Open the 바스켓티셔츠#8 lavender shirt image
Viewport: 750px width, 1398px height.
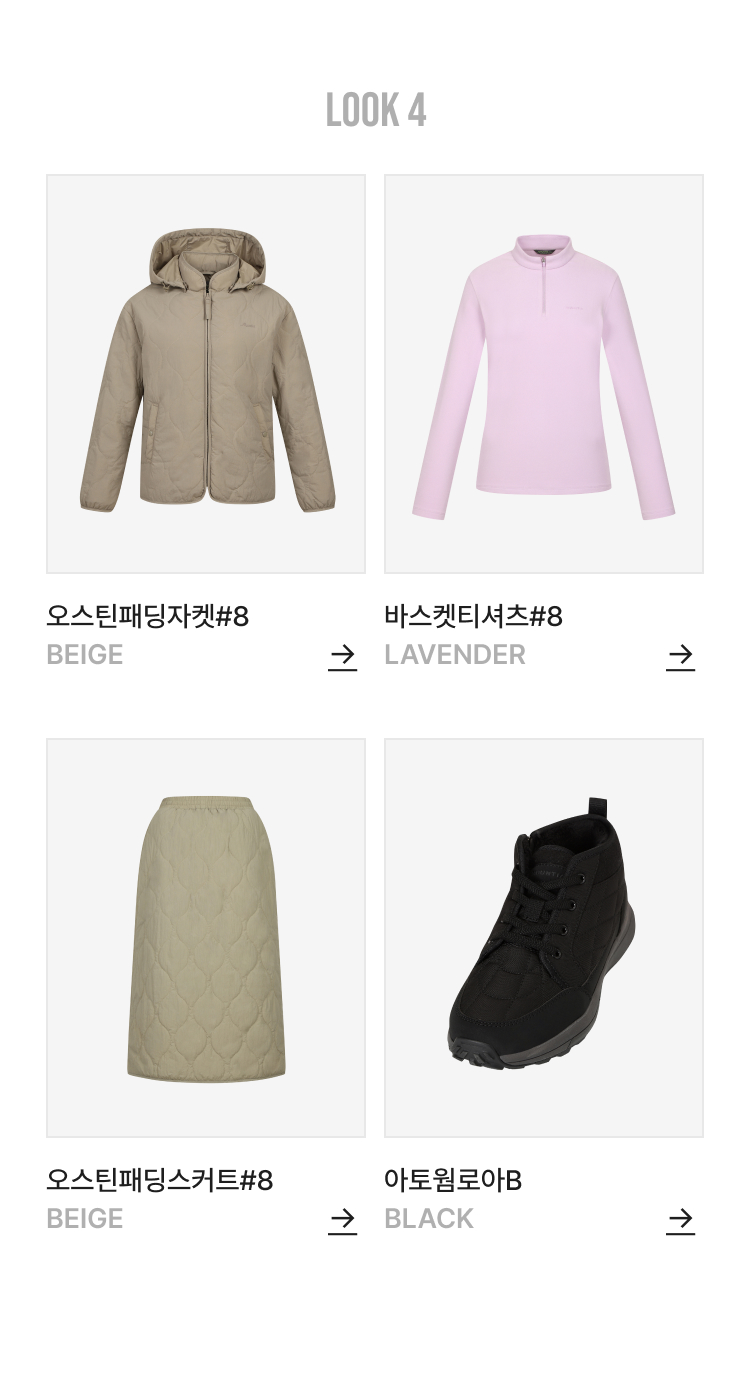544,374
